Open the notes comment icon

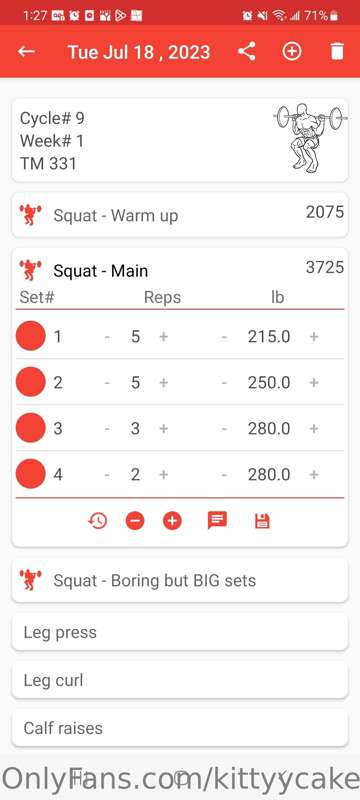(217, 521)
